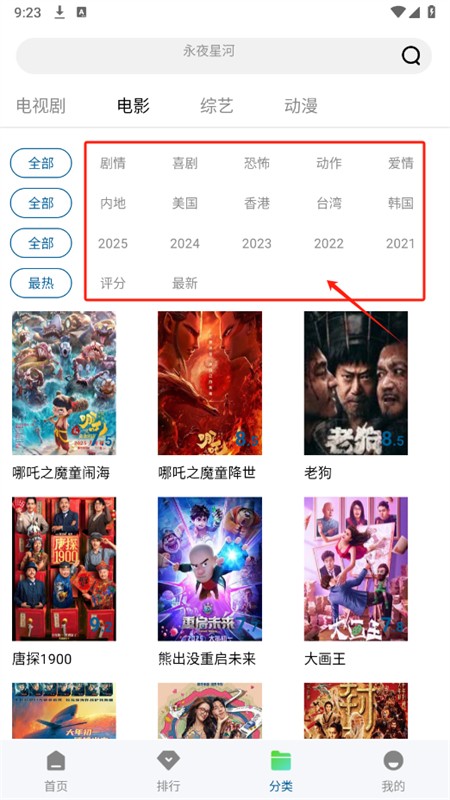
Task: Open the movie 老狗
Action: [x=356, y=395]
